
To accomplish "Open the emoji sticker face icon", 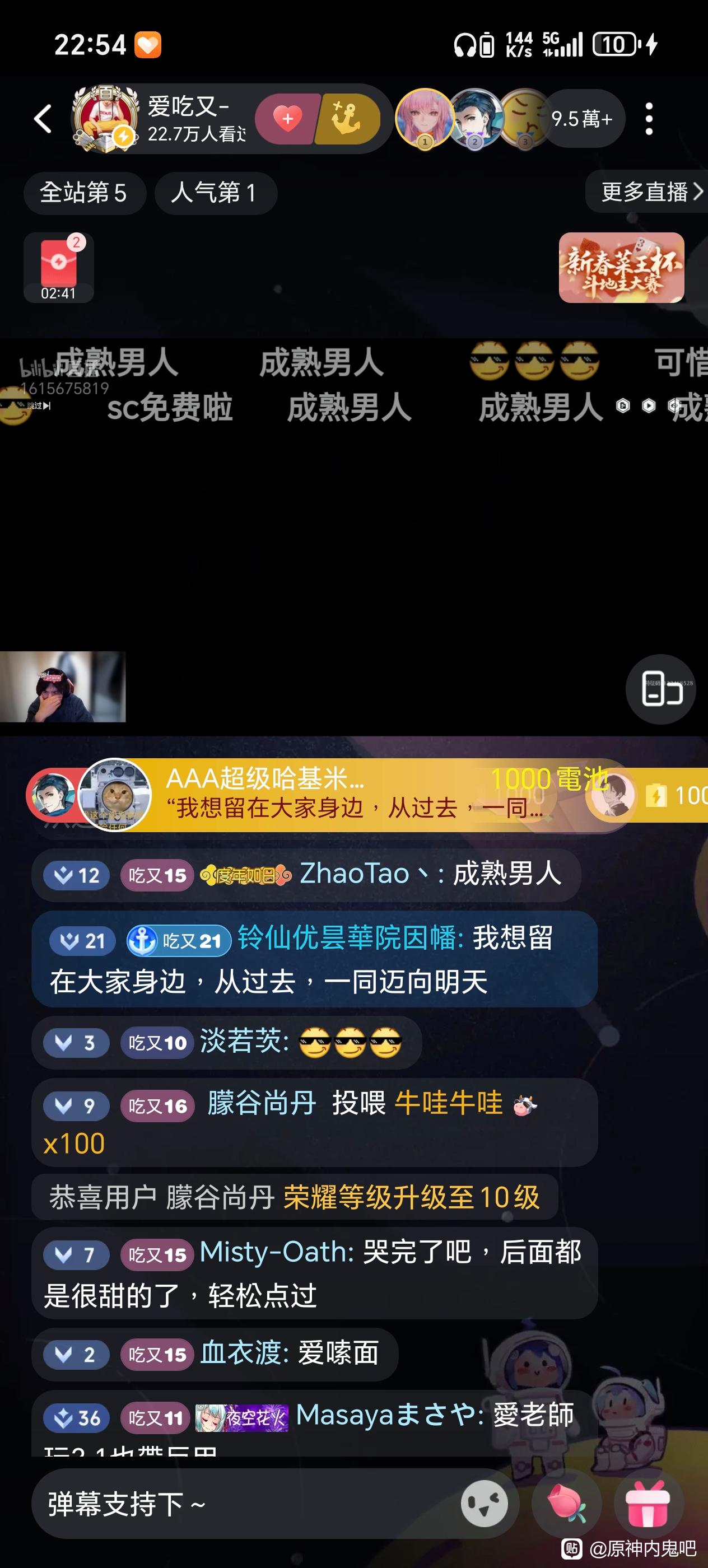I will pos(485,1504).
